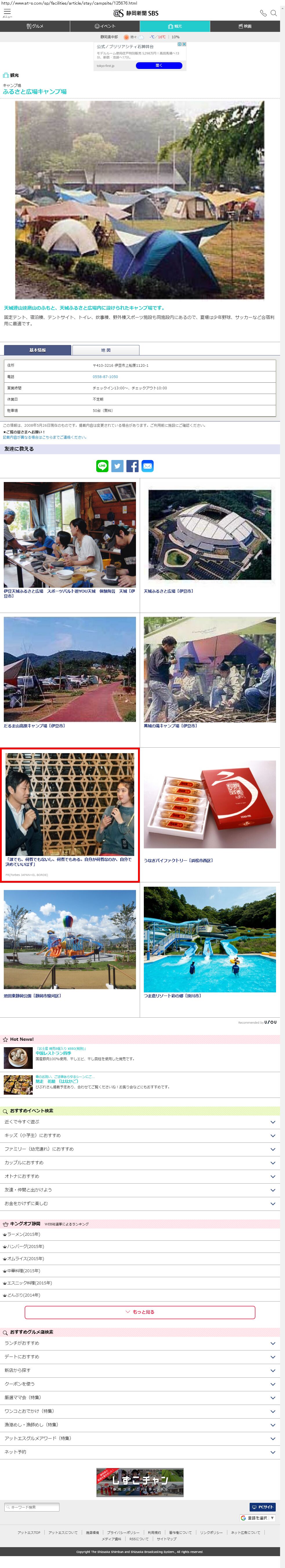
Task: Share this page on Facebook
Action: tap(133, 466)
